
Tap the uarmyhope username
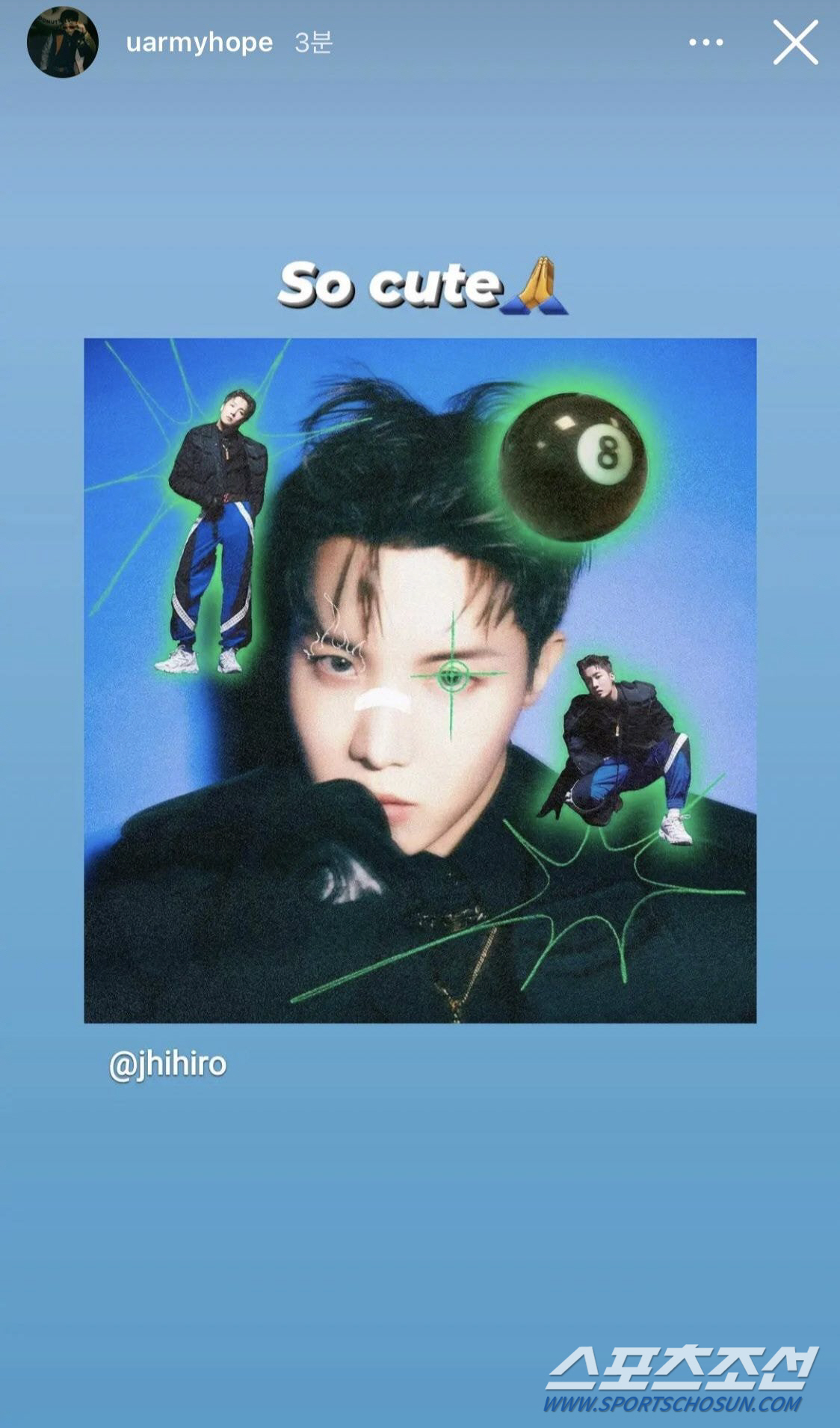[x=200, y=43]
